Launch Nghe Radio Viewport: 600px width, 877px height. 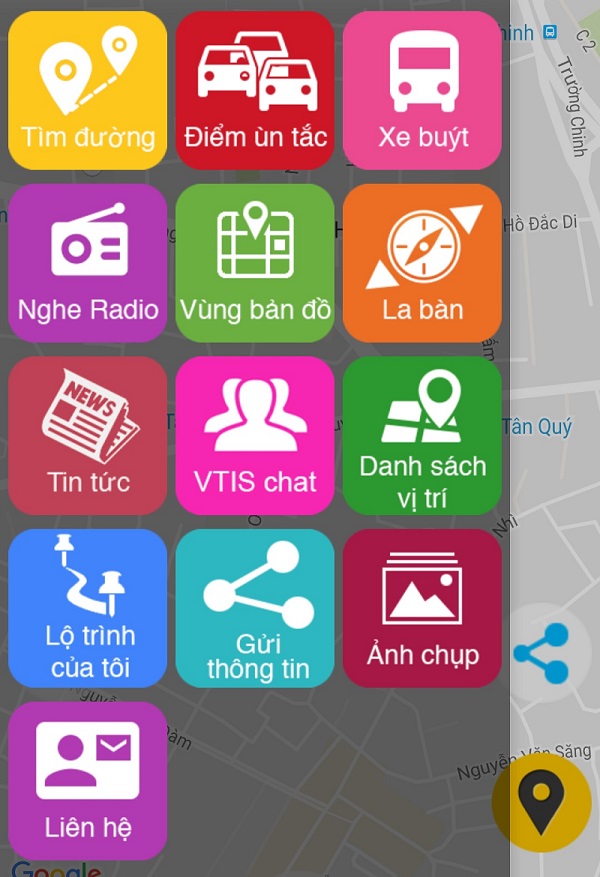tap(88, 263)
